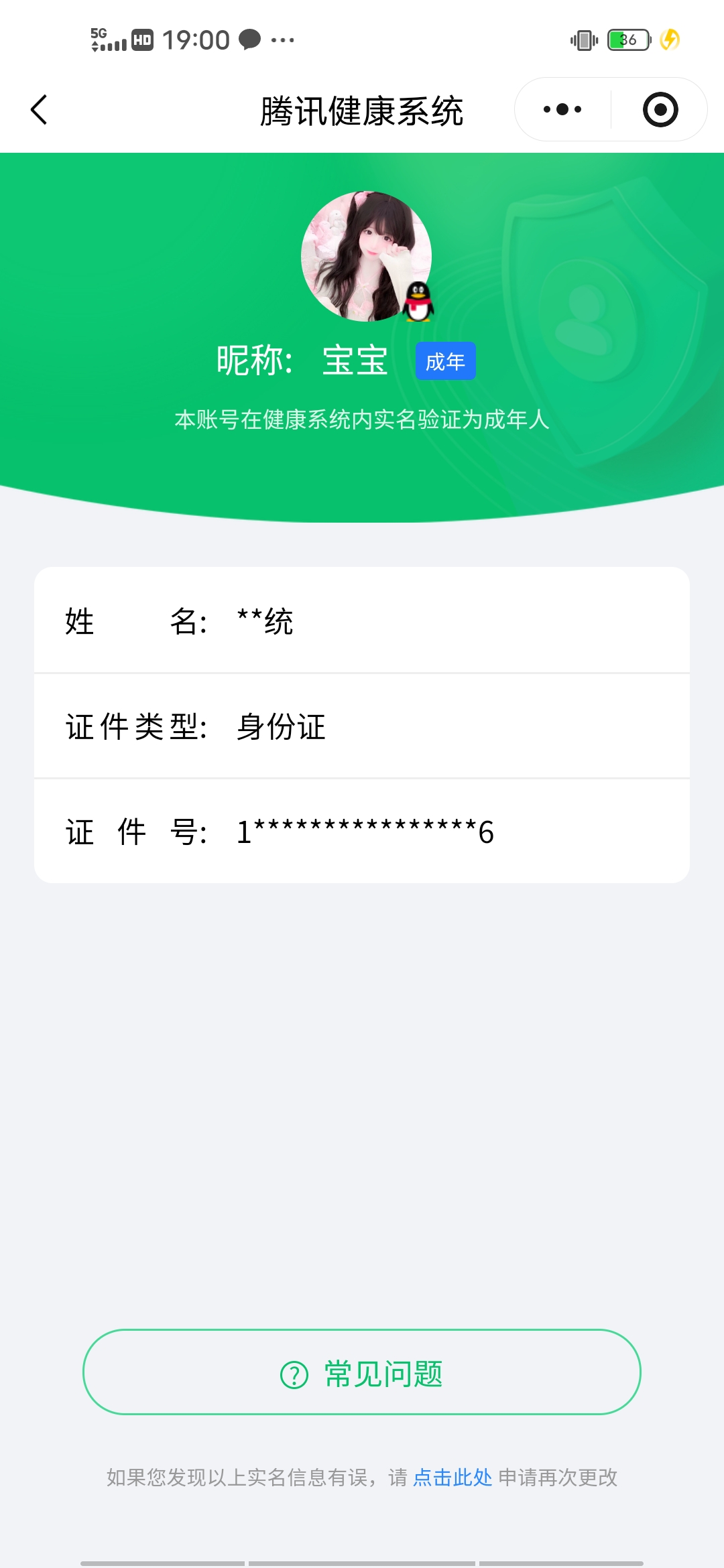Tap the vibrate mode status icon
Viewport: 724px width, 1568px height.
point(583,40)
